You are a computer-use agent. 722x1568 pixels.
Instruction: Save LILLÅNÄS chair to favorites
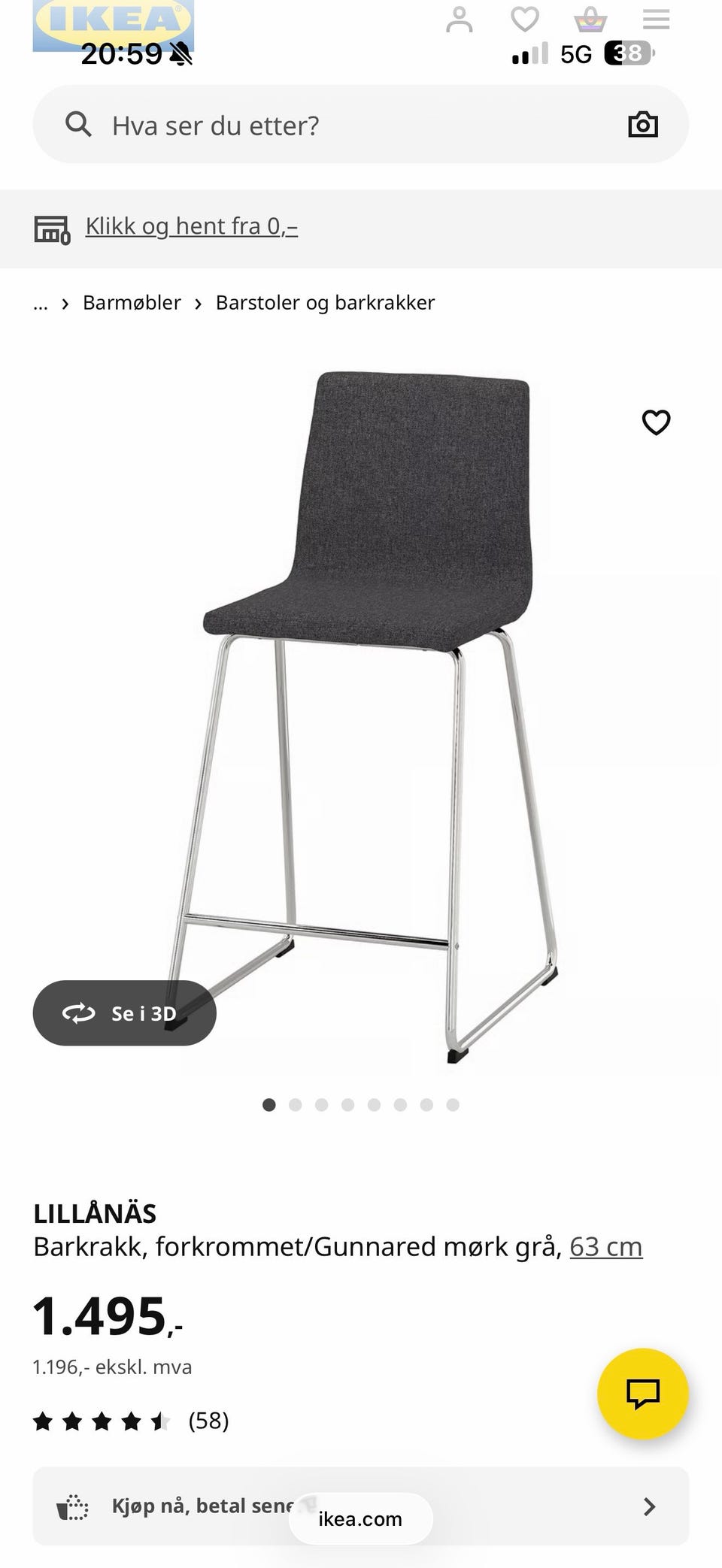[x=656, y=422]
